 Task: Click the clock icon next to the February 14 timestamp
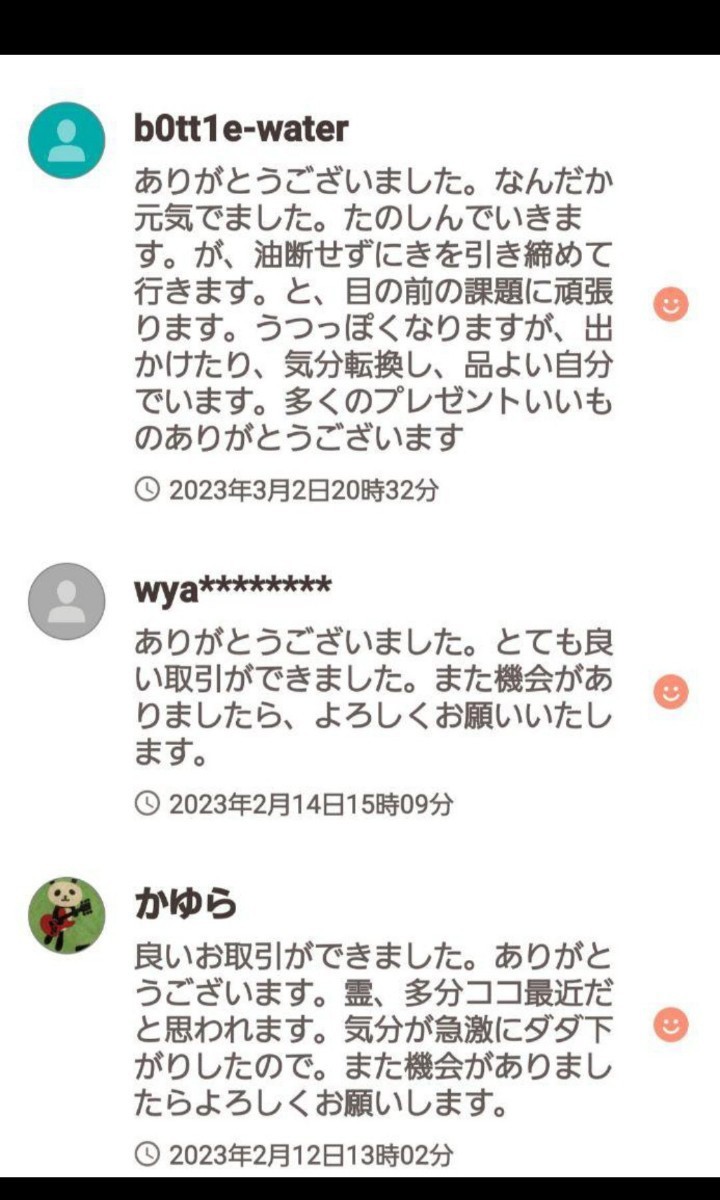tap(147, 803)
